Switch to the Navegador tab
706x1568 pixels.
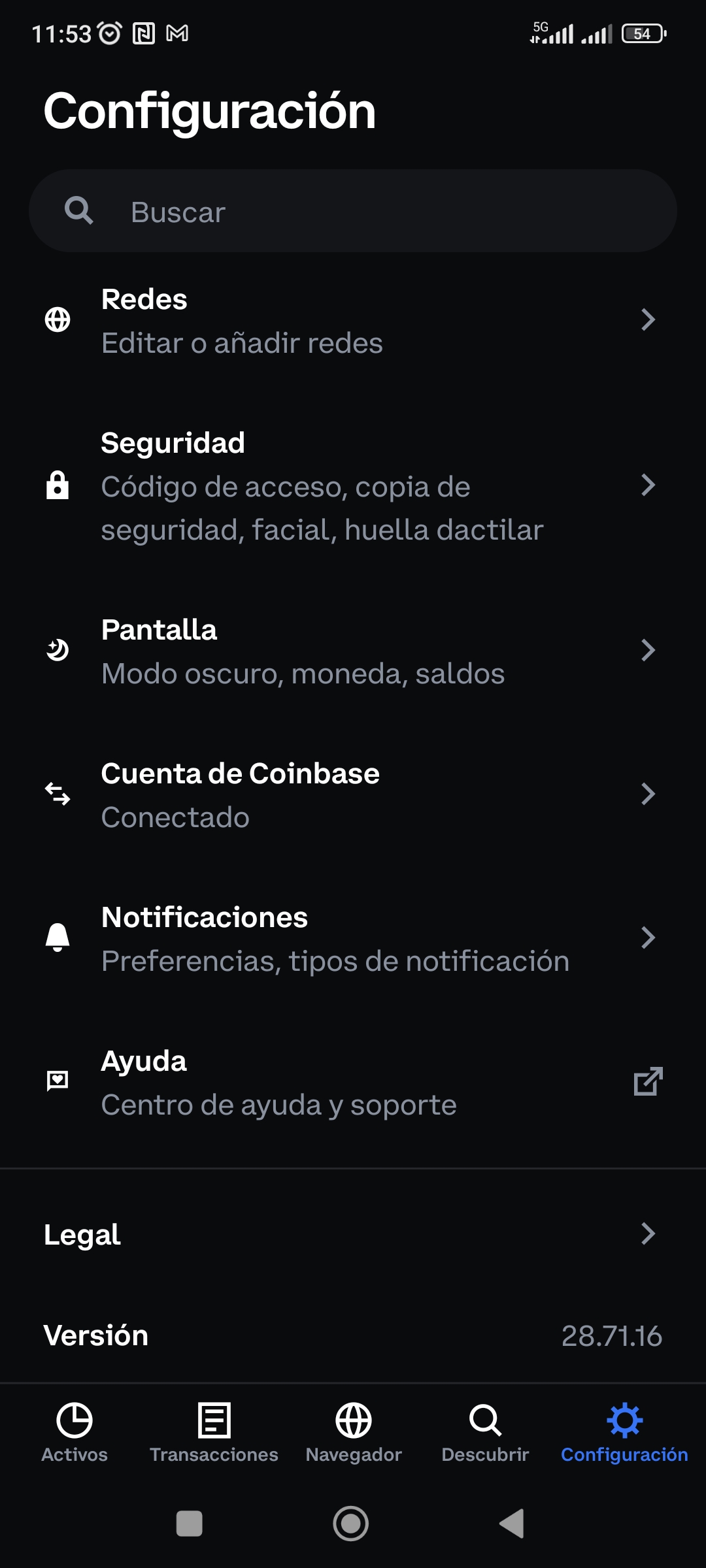[354, 1432]
